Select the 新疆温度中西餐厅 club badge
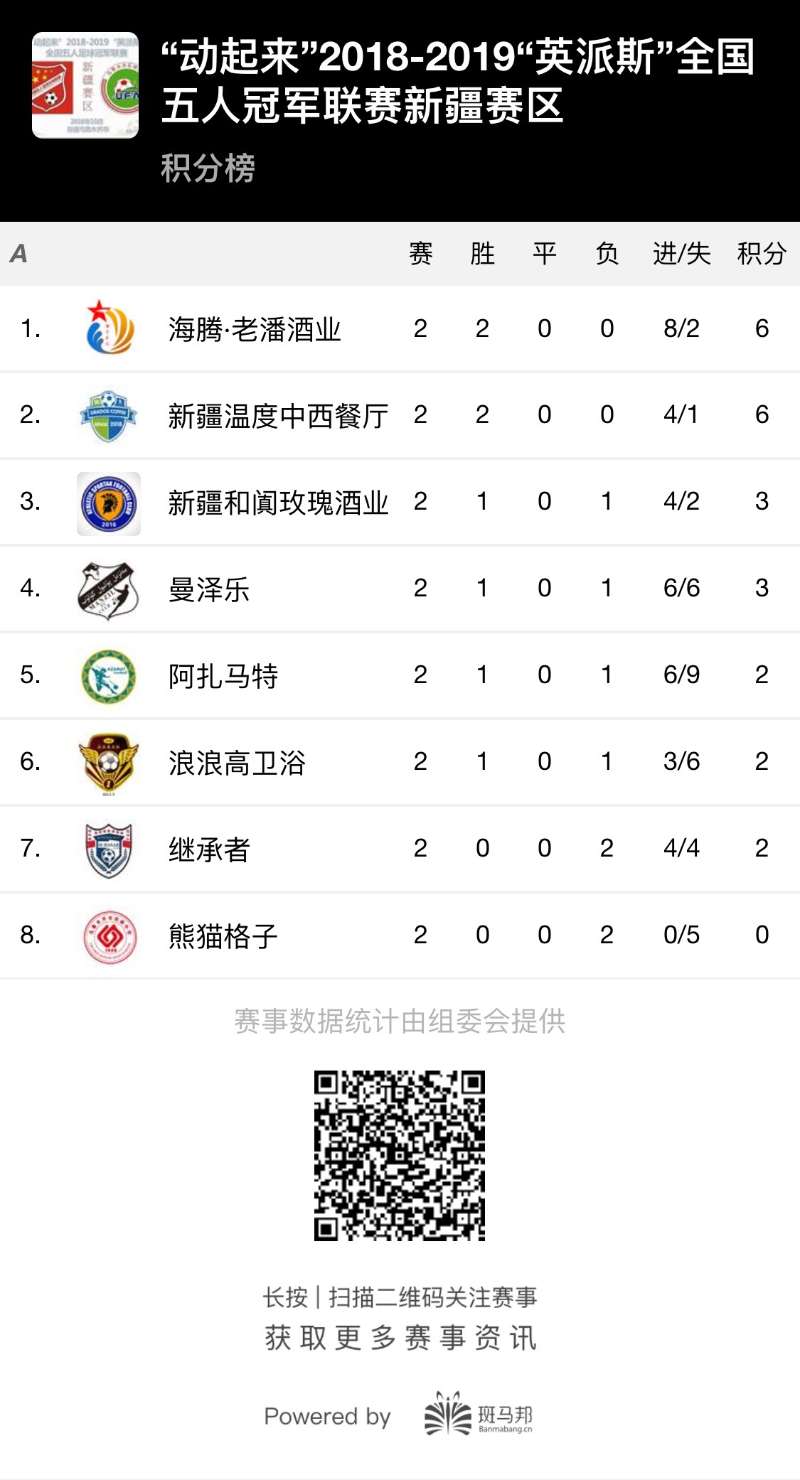The image size is (800, 1480). [108, 414]
